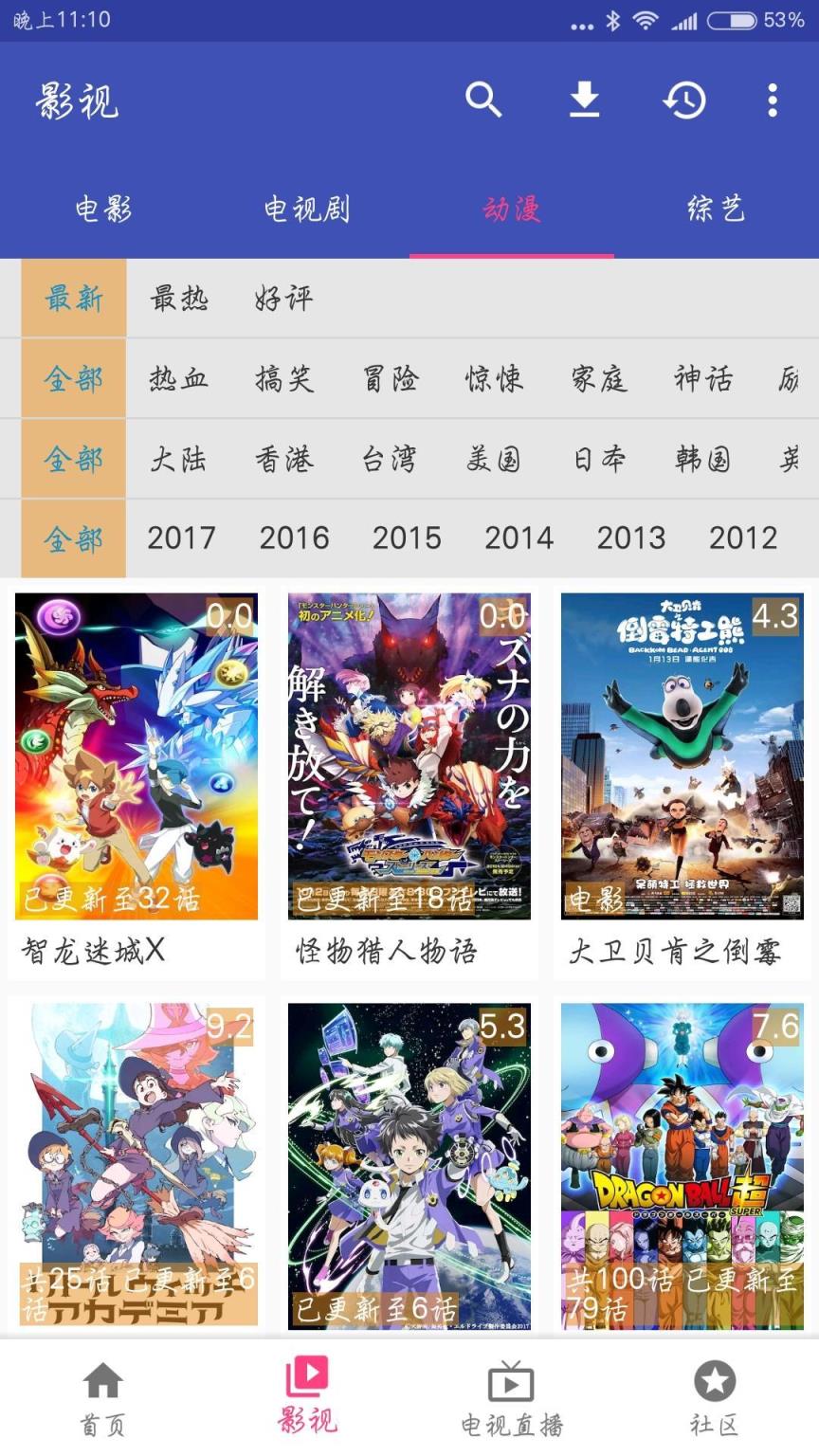Viewport: 819px width, 1456px height.
Task: Open the more options menu icon
Action: pyautogui.click(x=773, y=99)
